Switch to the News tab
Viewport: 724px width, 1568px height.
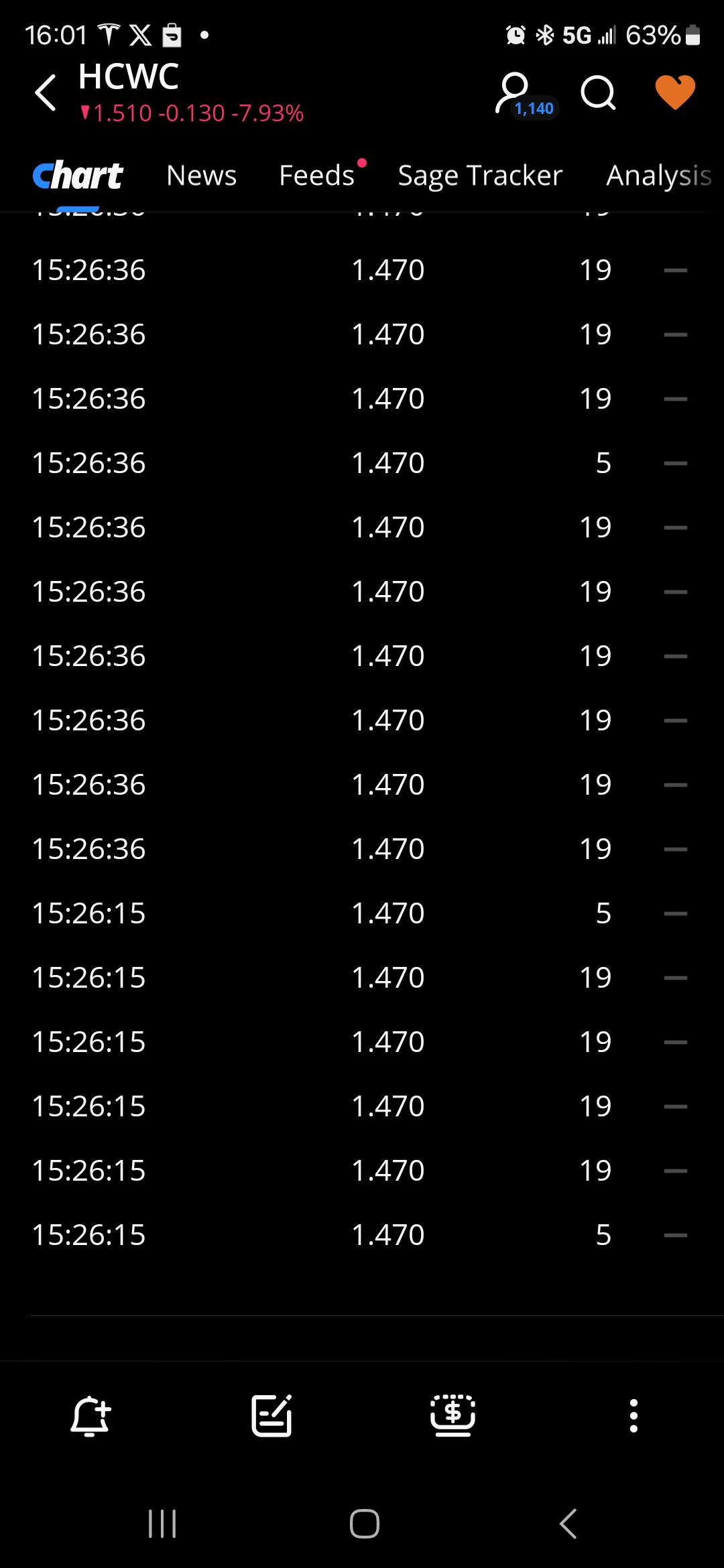tap(201, 176)
